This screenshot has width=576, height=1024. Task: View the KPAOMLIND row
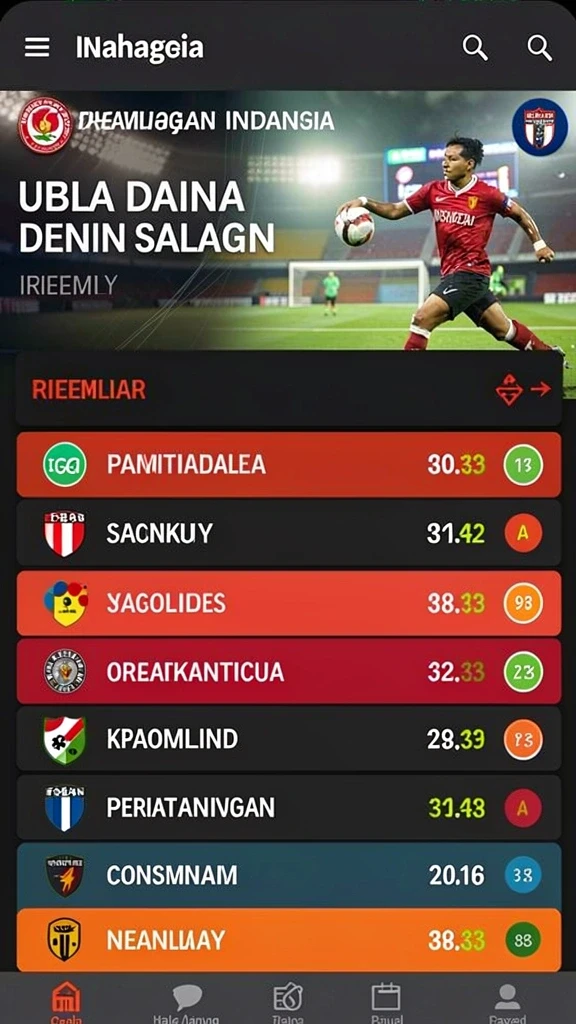click(289, 739)
